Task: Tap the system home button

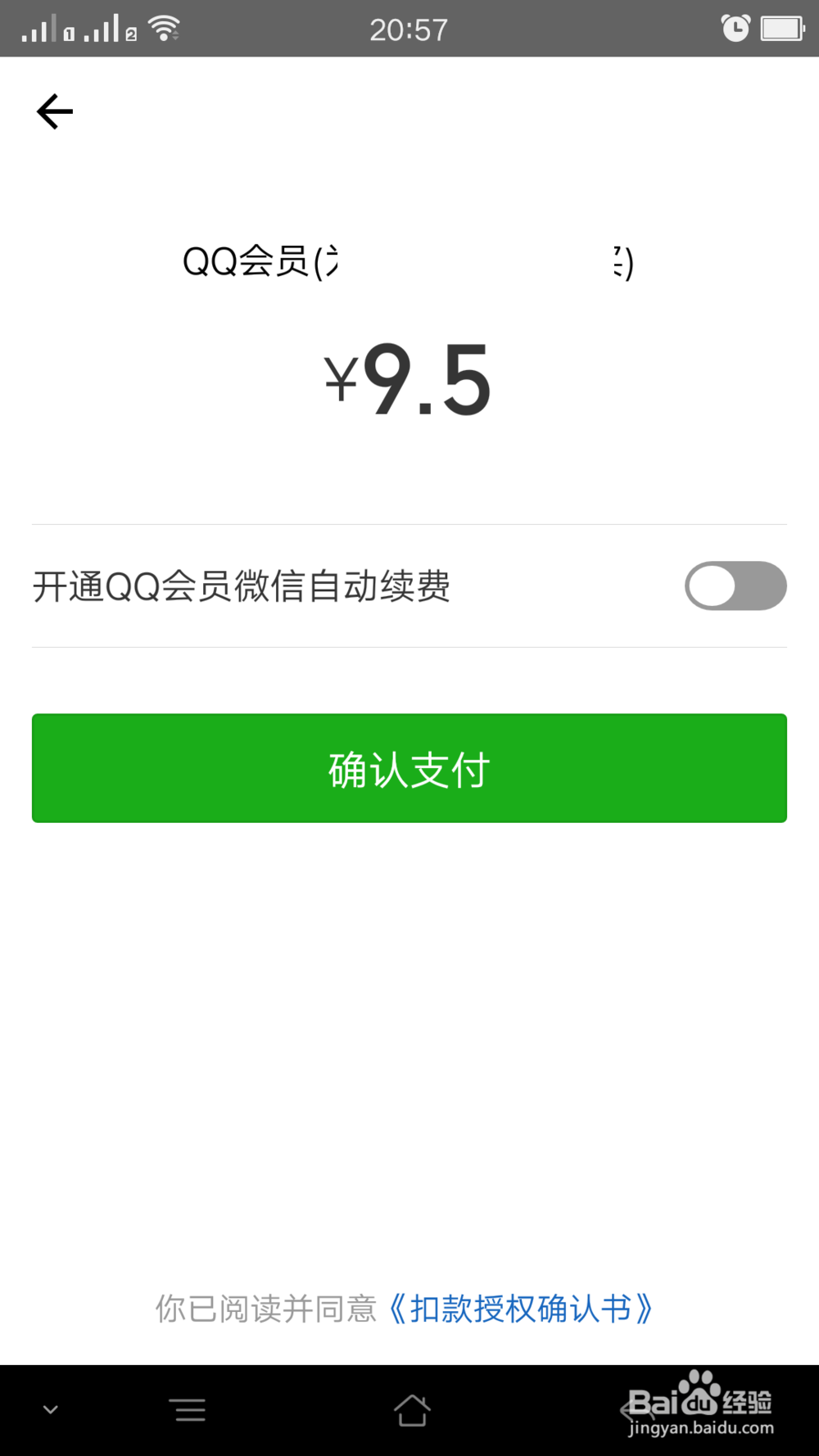Action: click(411, 1410)
